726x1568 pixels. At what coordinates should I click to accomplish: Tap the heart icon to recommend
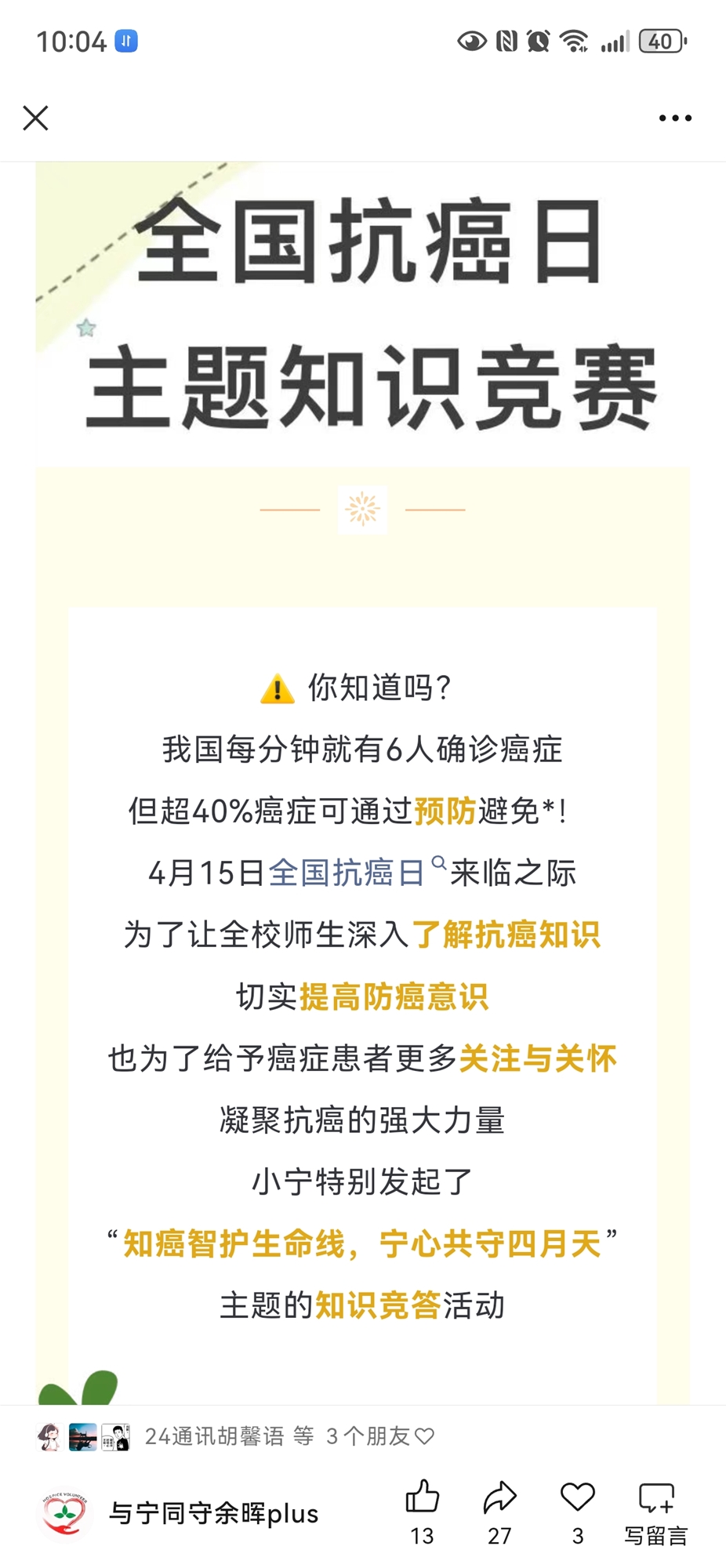[578, 1512]
